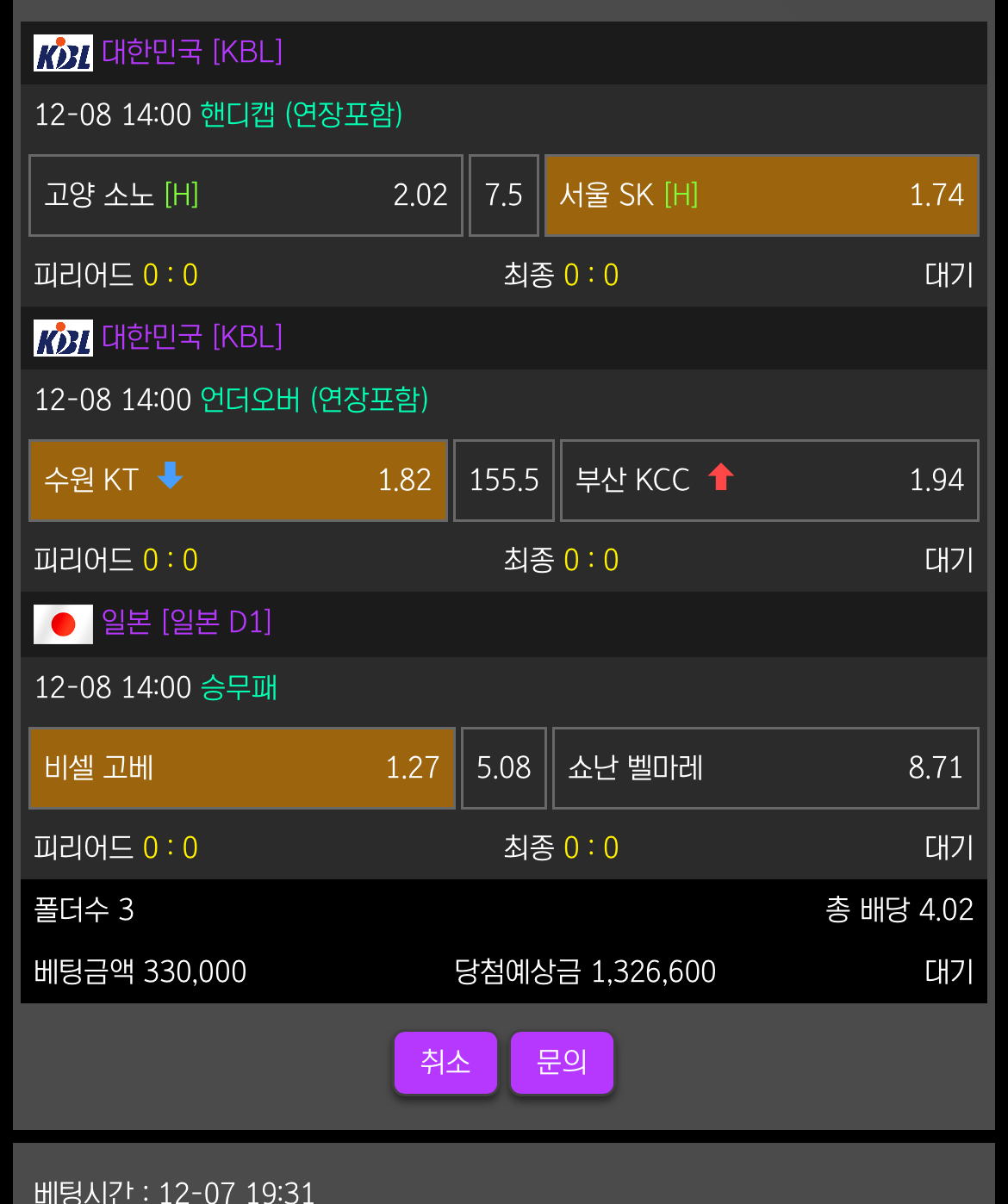Select 고양 소노 handicap odds 2.02
This screenshot has width=1008, height=1204.
pos(246,195)
